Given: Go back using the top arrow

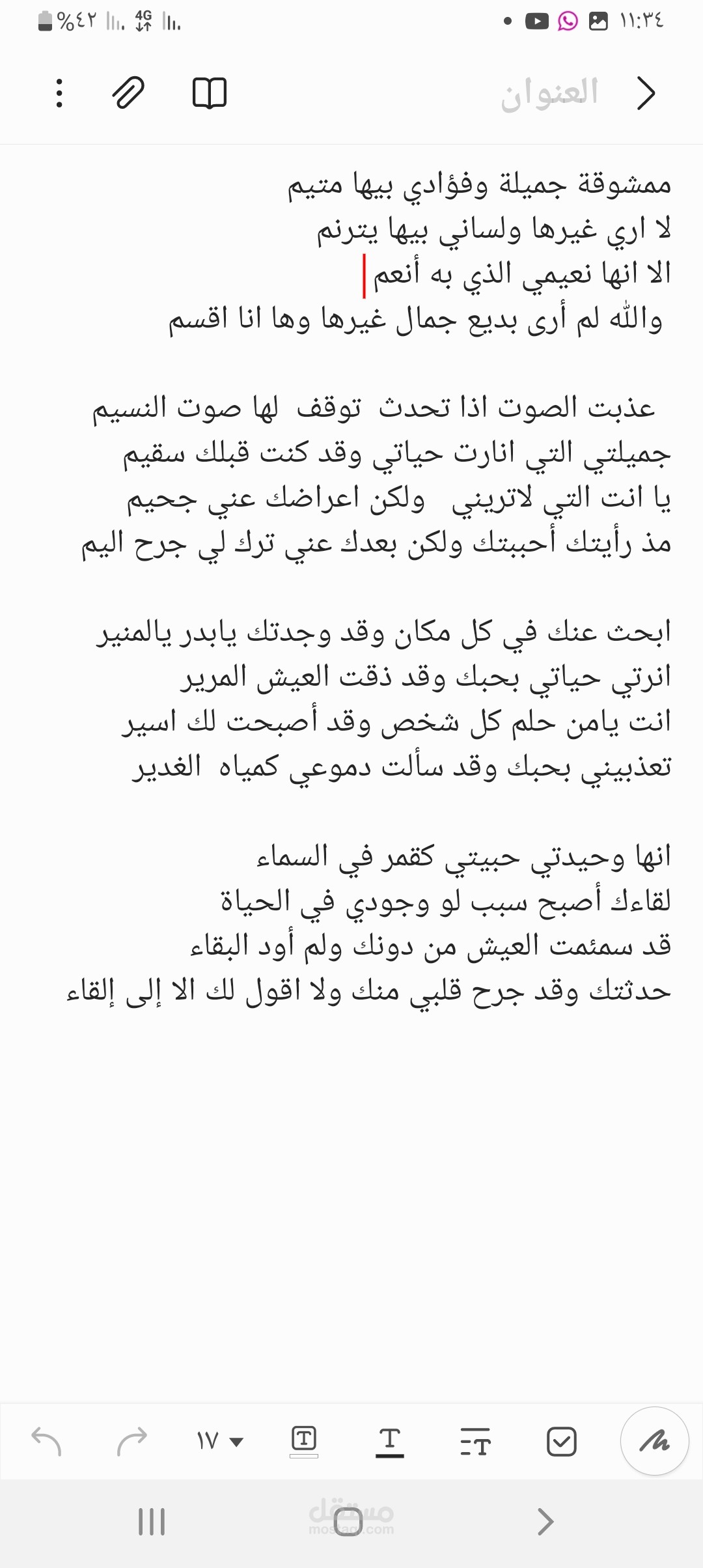Looking at the screenshot, I should pos(645,94).
